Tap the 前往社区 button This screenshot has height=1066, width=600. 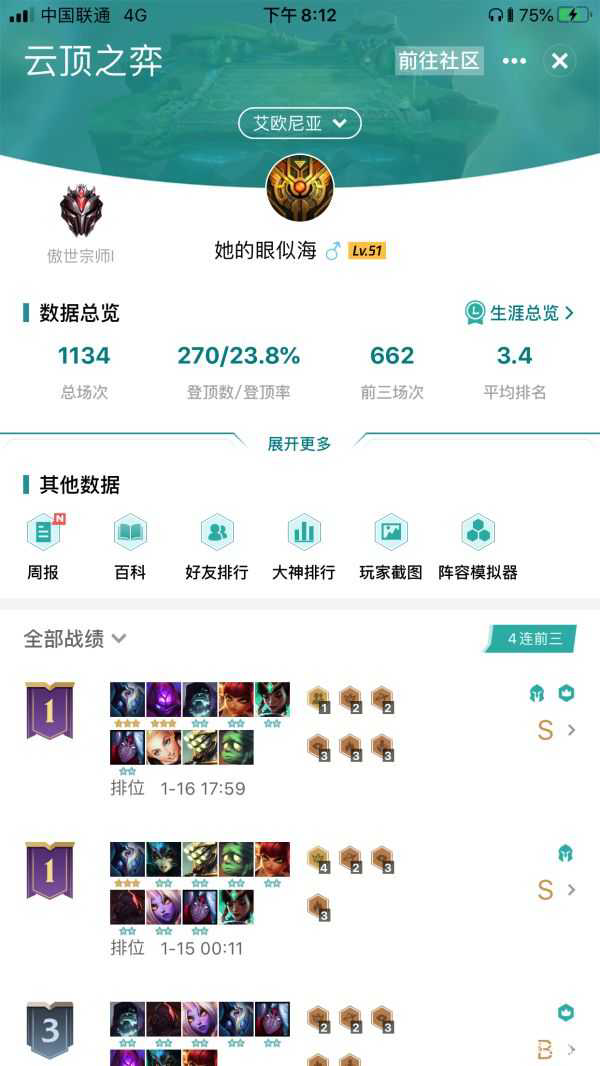coord(439,61)
